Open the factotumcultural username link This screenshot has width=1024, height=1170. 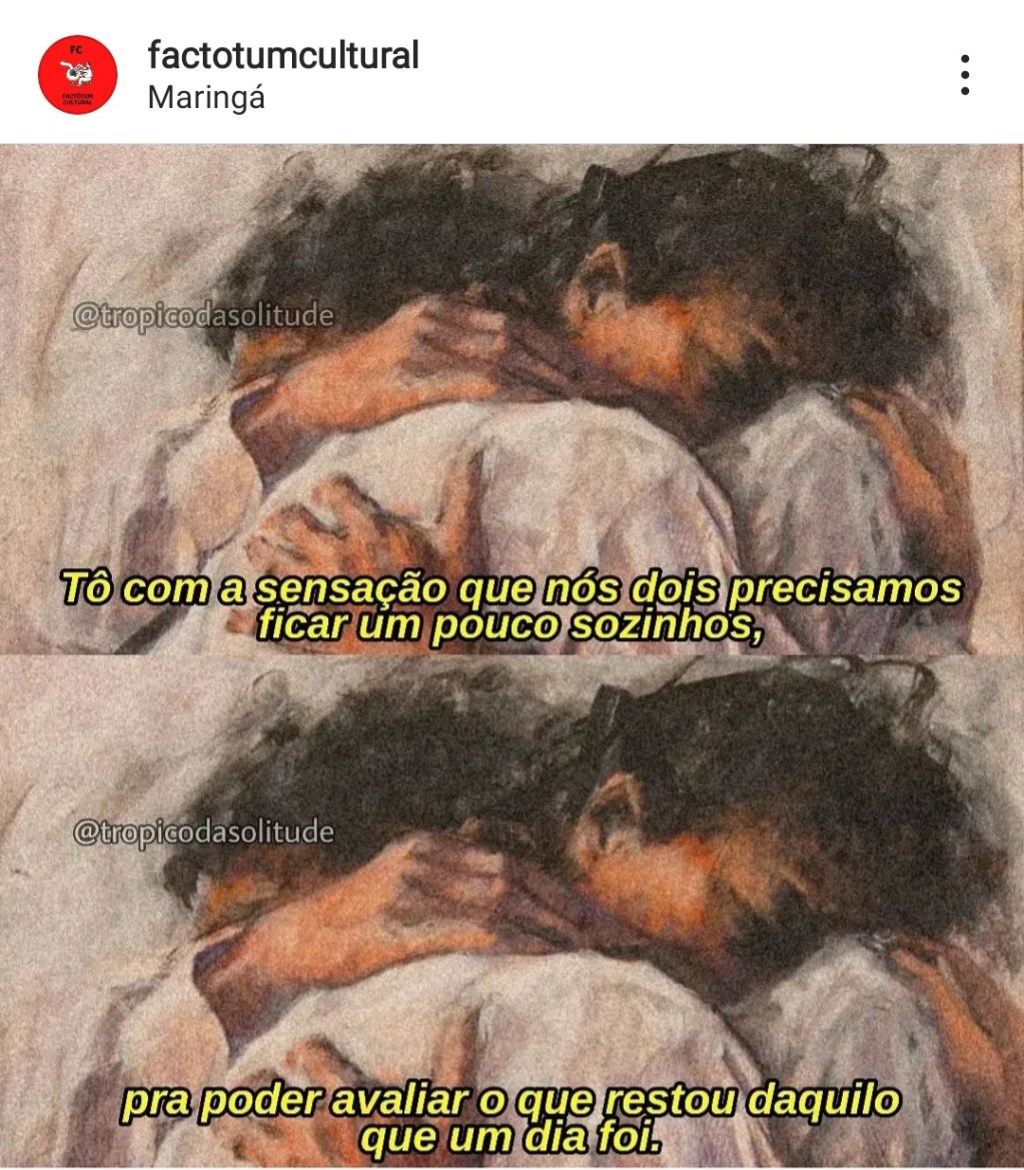click(283, 55)
